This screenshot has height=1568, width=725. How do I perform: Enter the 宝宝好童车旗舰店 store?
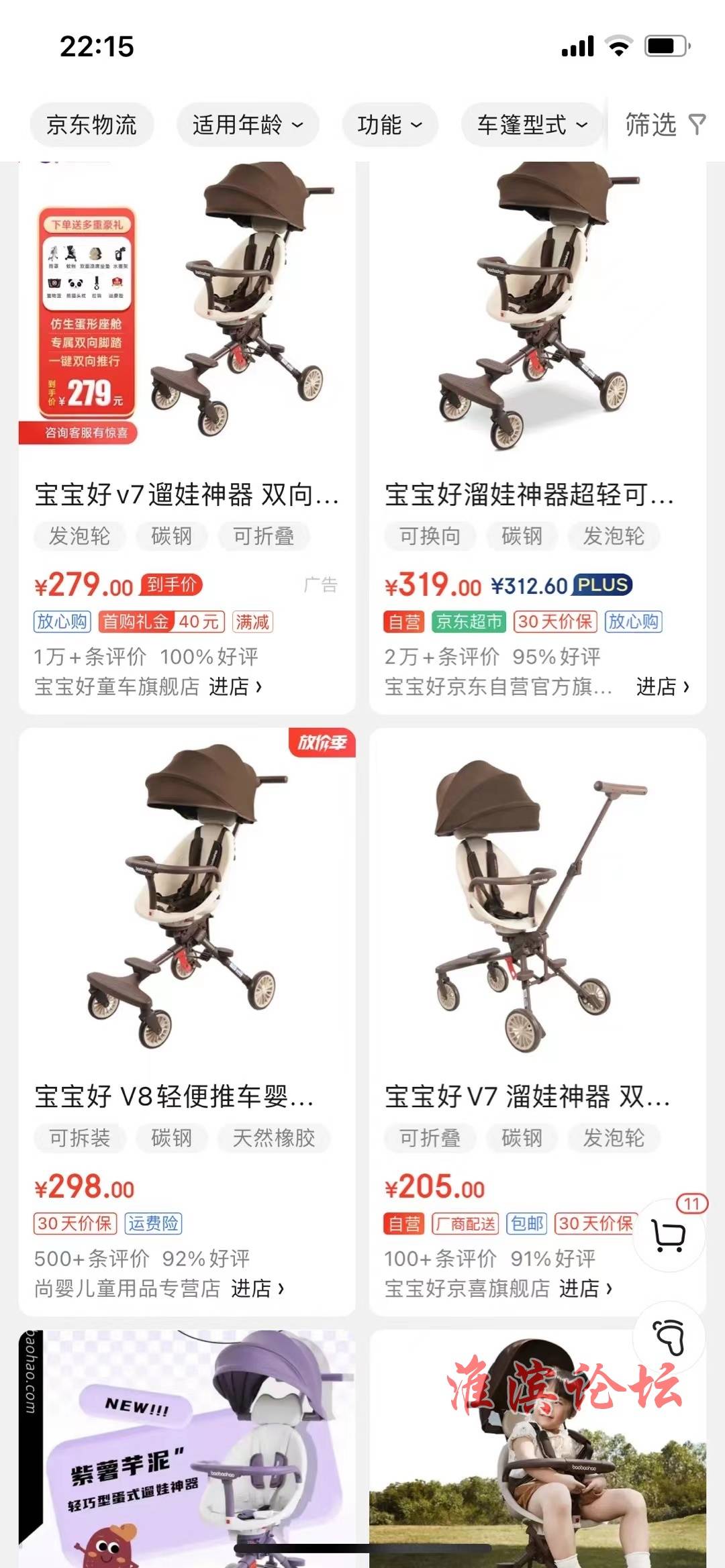234,686
